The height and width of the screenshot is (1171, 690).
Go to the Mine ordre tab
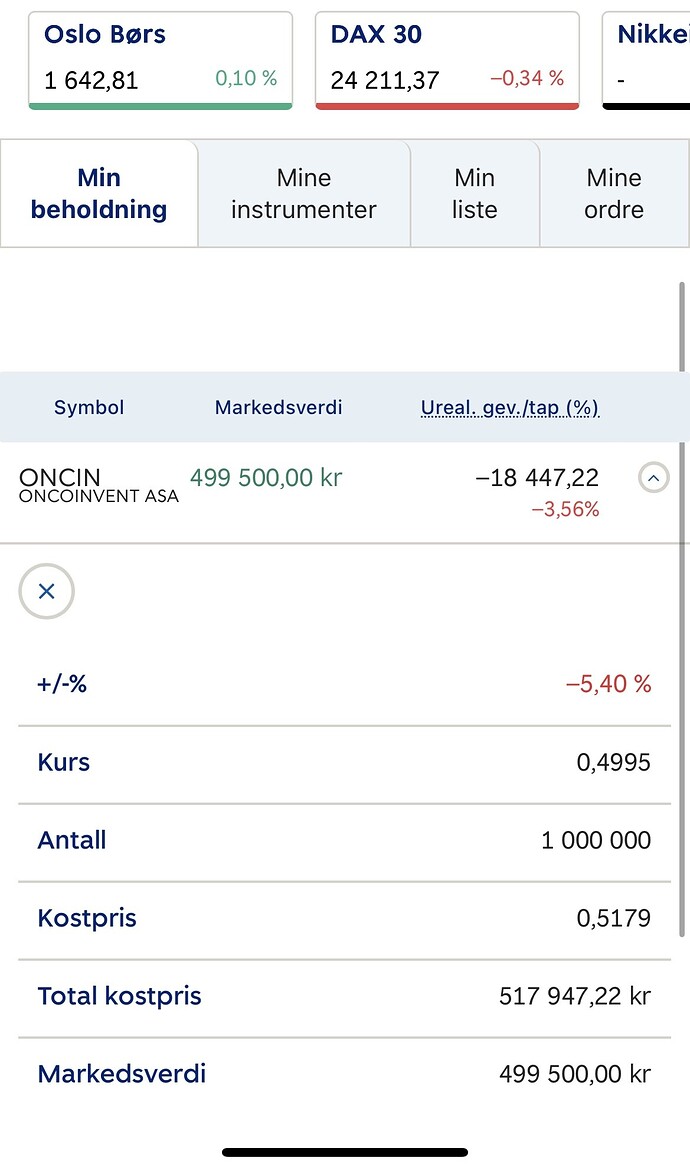tap(614, 194)
